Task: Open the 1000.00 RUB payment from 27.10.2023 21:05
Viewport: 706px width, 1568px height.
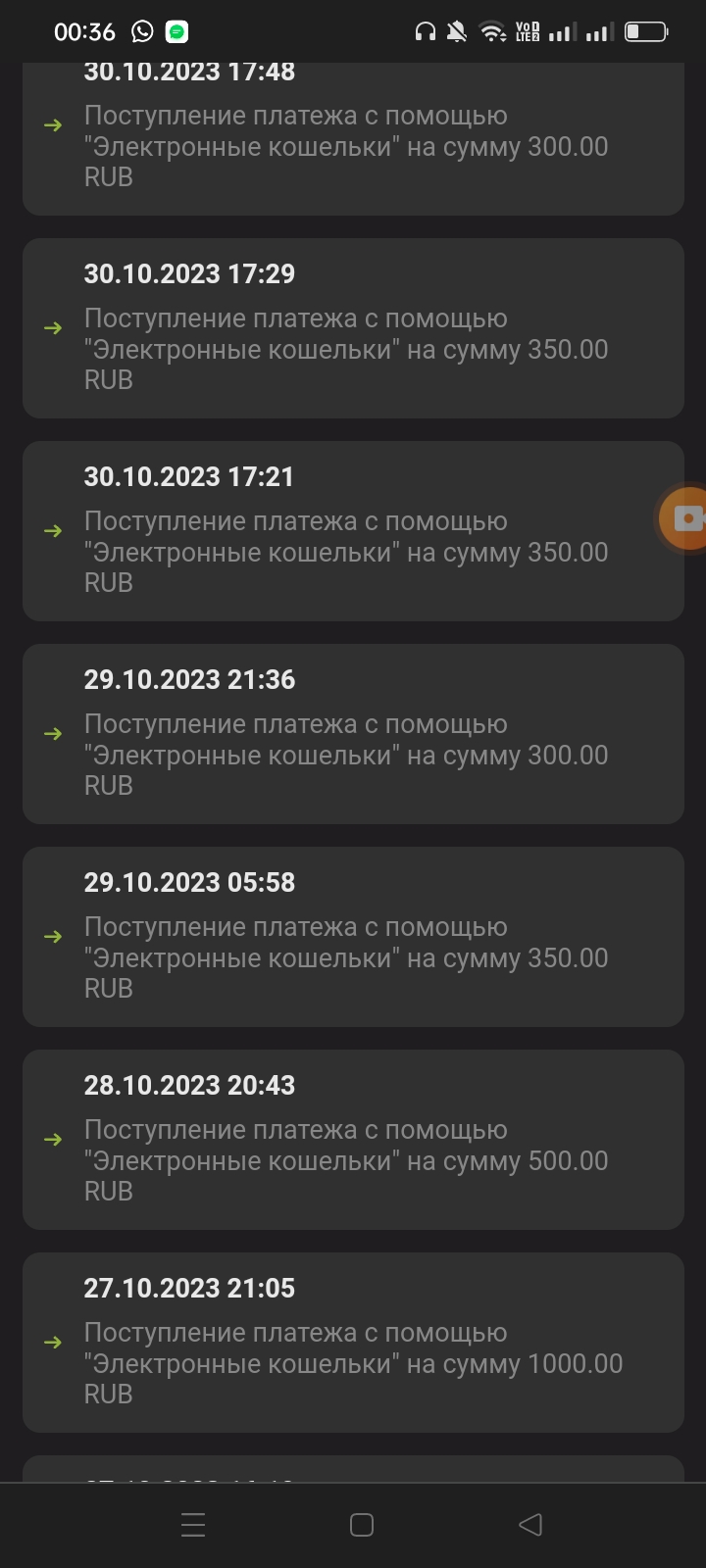Action: click(x=353, y=1343)
